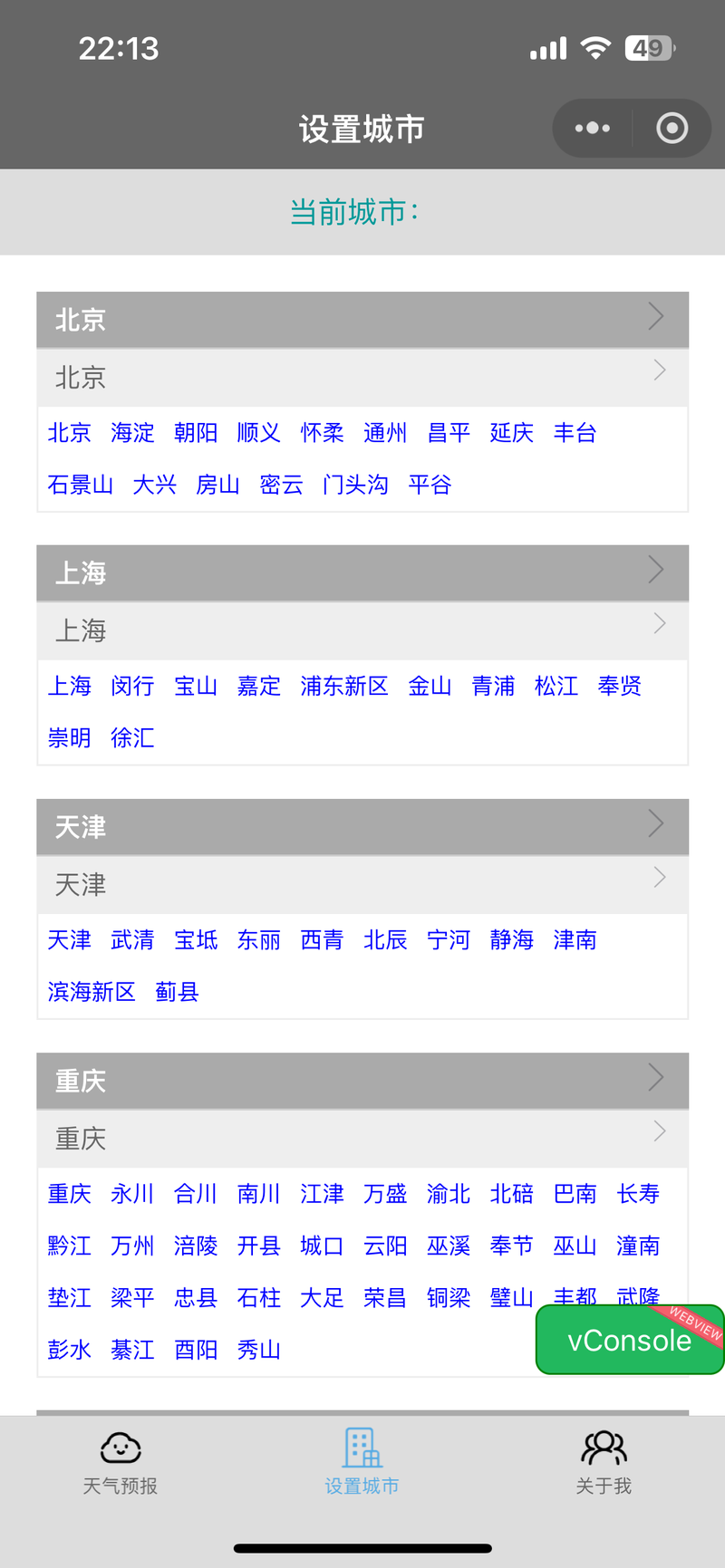Tap the 秀山 county link
Image resolution: width=725 pixels, height=1568 pixels.
[x=259, y=1351]
